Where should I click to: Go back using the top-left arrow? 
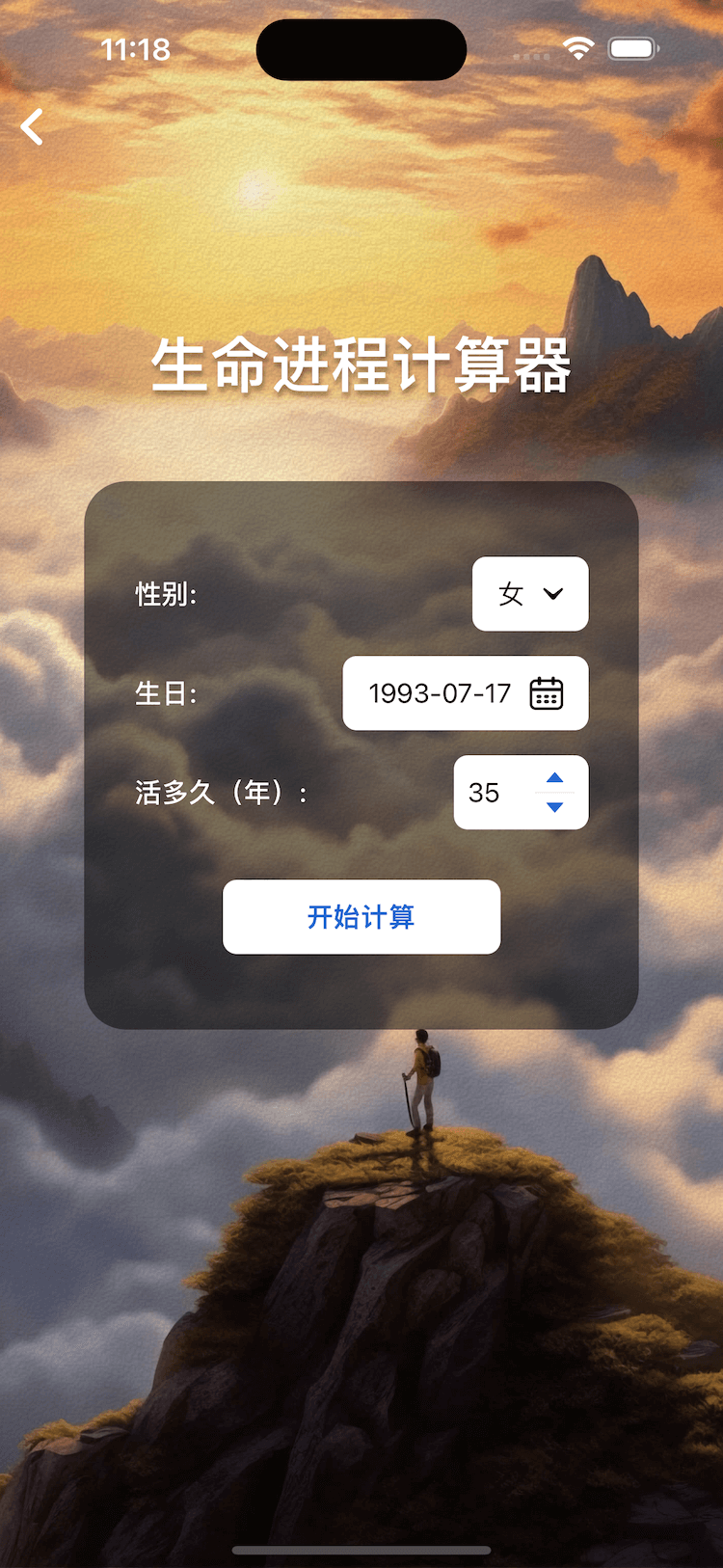pos(33,127)
